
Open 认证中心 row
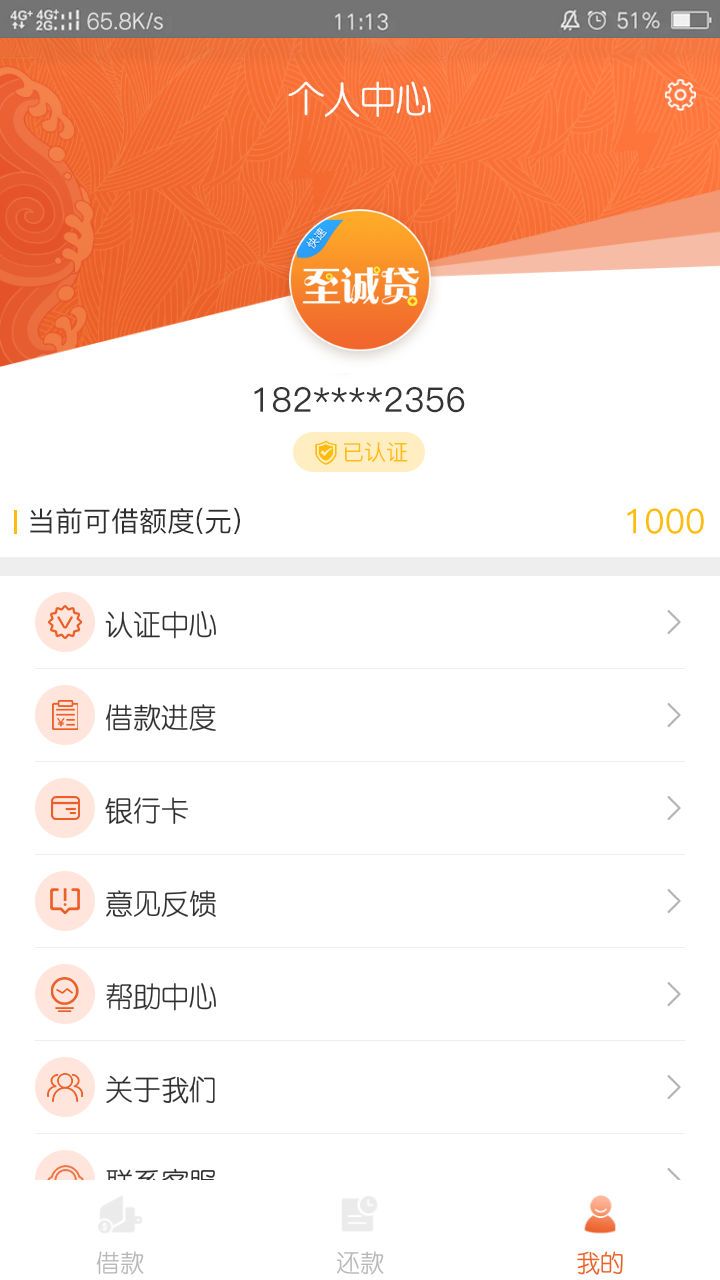360,623
